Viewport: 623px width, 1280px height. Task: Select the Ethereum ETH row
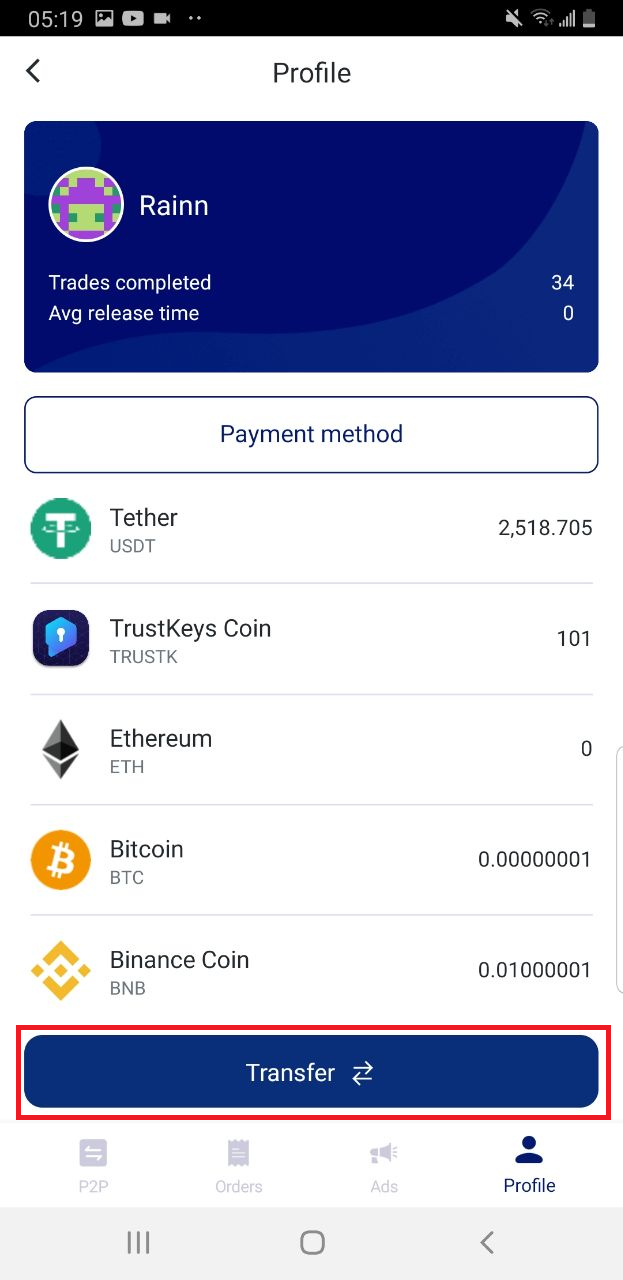(x=311, y=749)
